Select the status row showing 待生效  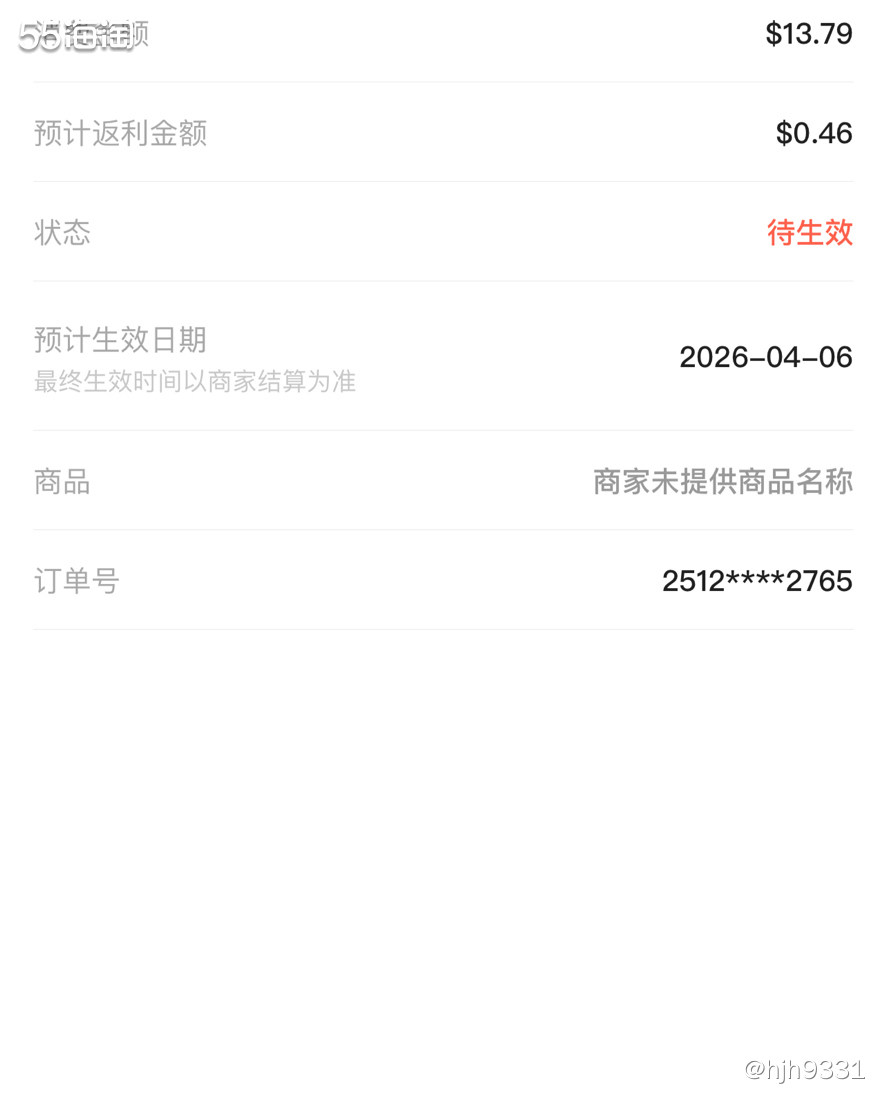click(x=443, y=233)
